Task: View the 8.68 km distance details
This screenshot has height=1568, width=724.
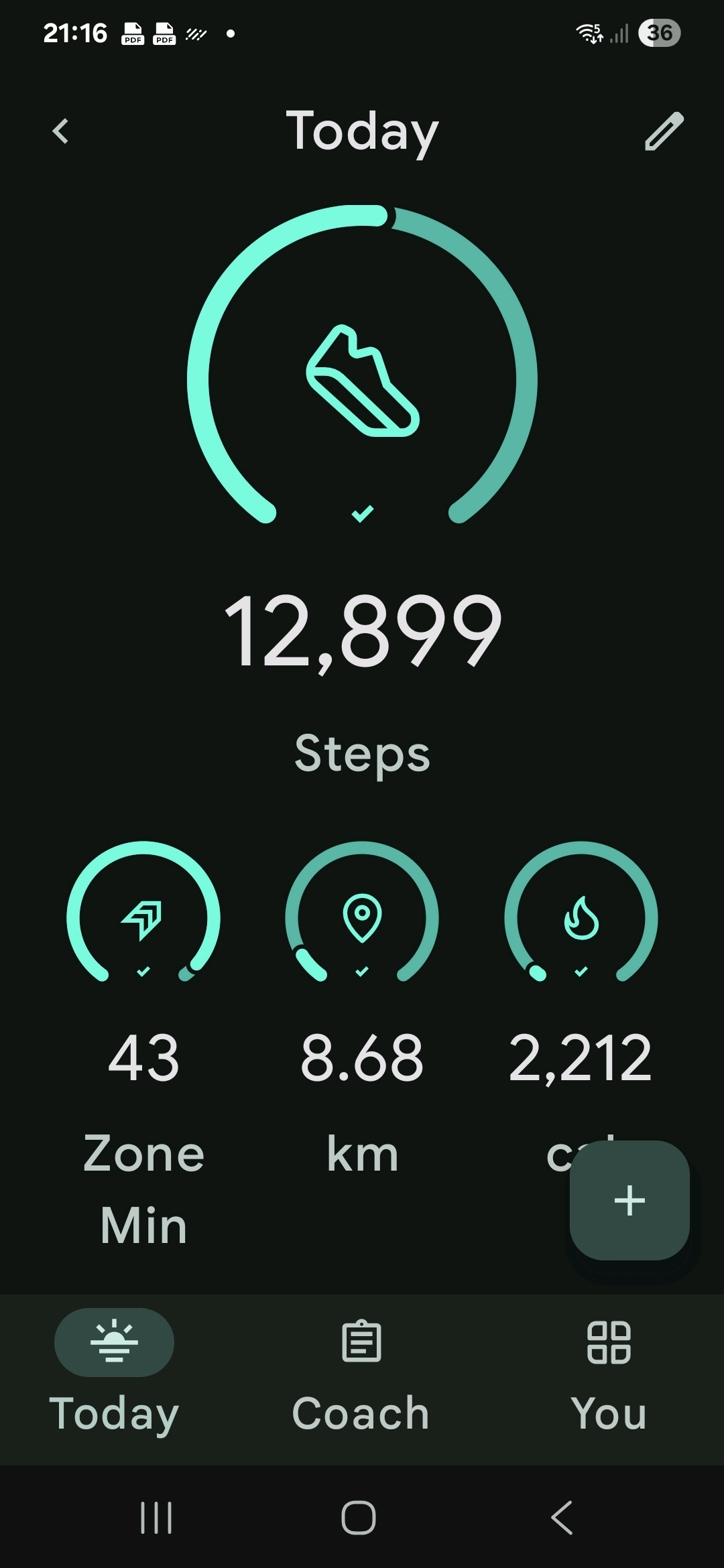Action: click(362, 918)
